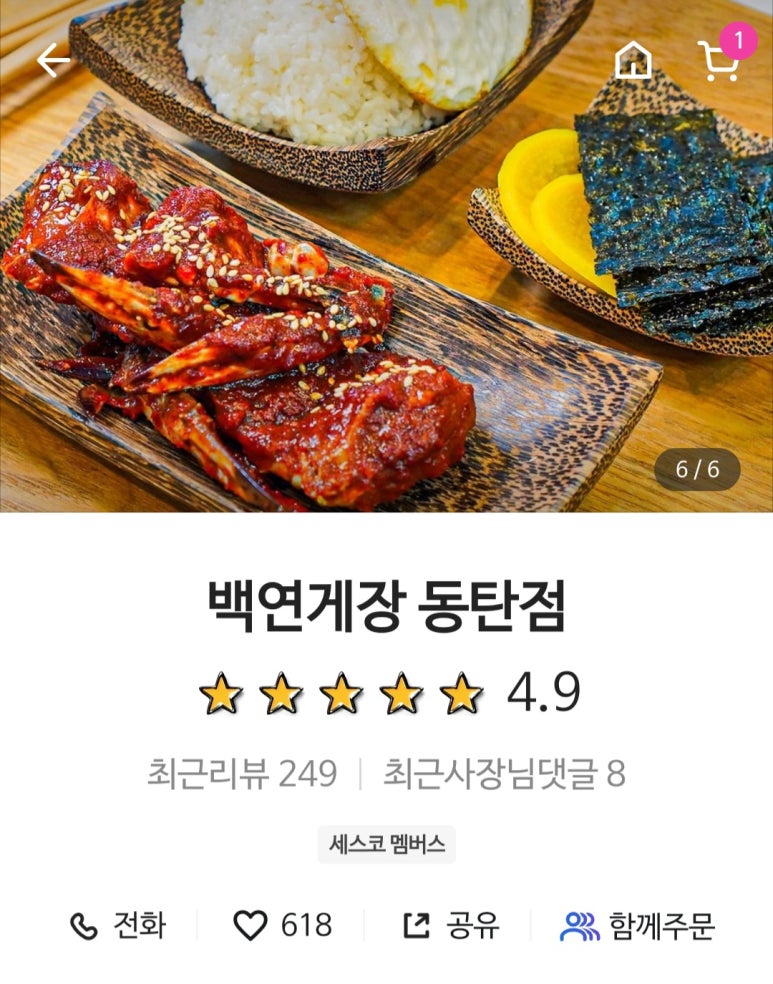View owner replies 최근사장님댓글 8
This screenshot has height=984, width=773.
coord(504,774)
